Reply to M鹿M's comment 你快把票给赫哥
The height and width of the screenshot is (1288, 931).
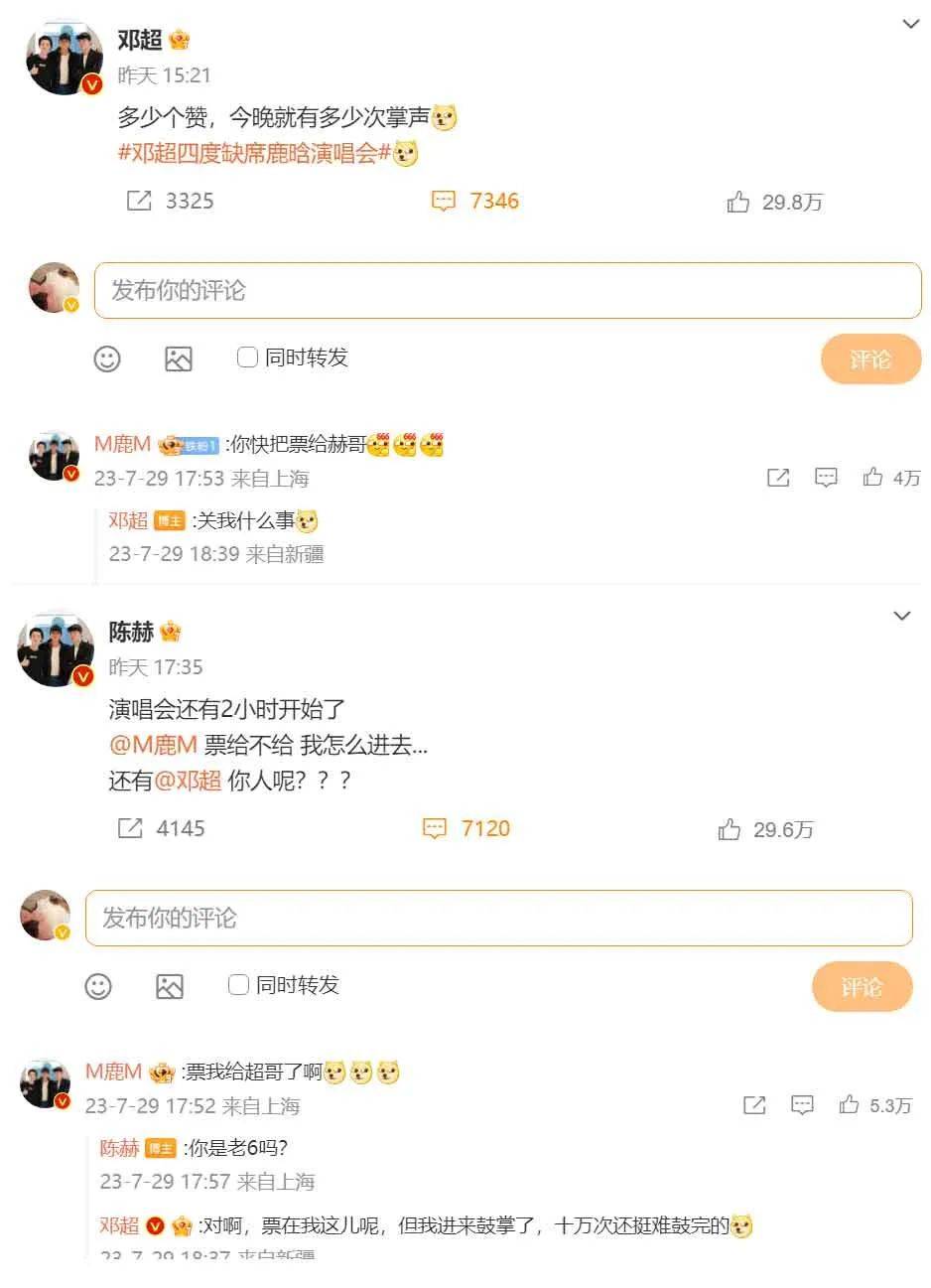tap(826, 478)
